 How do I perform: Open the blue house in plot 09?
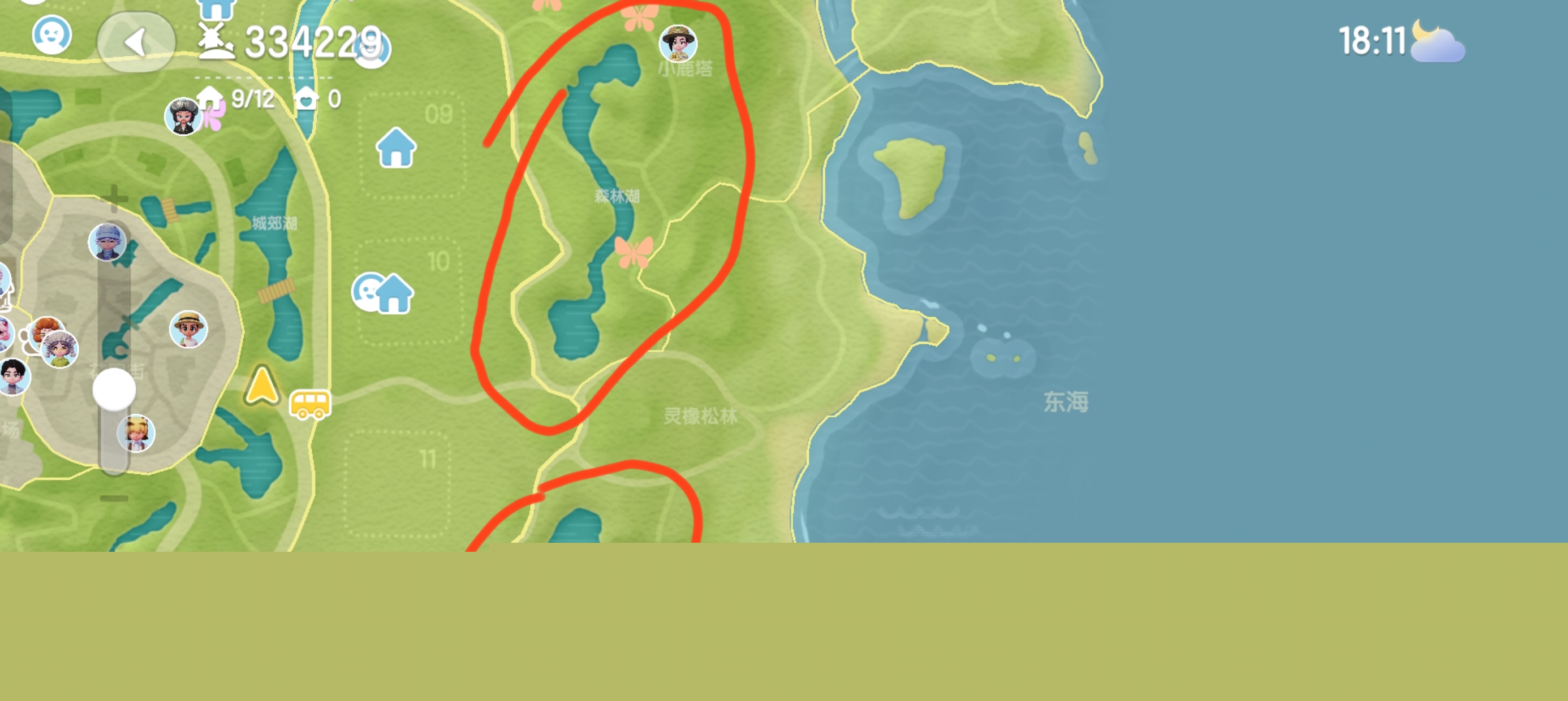coord(395,148)
